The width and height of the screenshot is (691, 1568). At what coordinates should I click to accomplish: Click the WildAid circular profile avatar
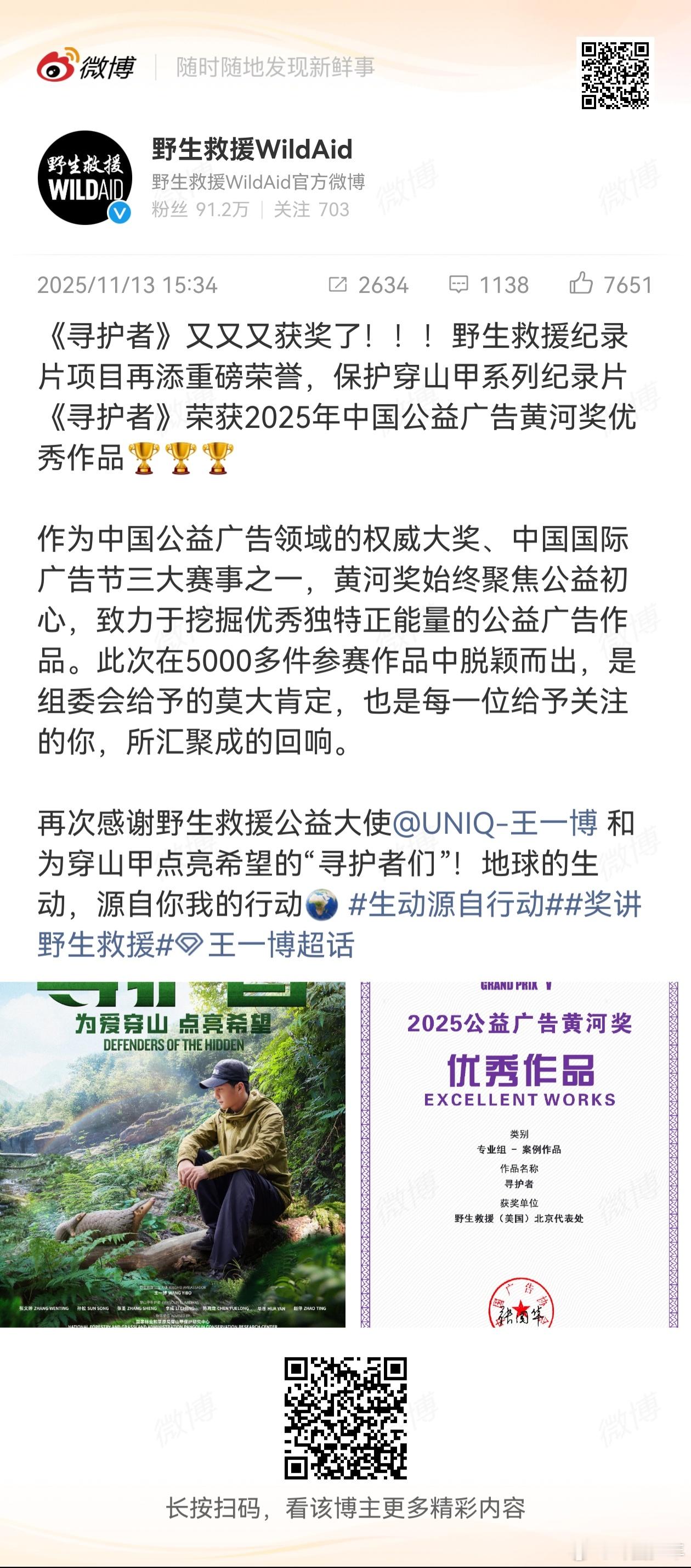point(85,178)
